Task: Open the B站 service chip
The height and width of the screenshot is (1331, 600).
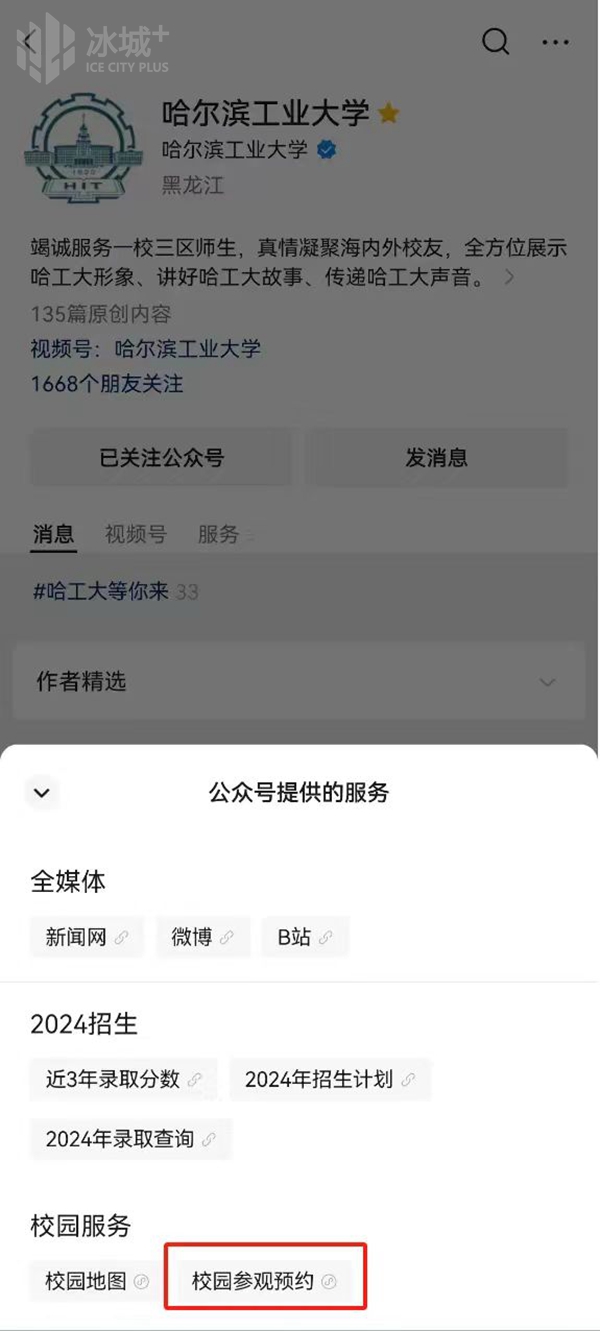Action: click(306, 937)
